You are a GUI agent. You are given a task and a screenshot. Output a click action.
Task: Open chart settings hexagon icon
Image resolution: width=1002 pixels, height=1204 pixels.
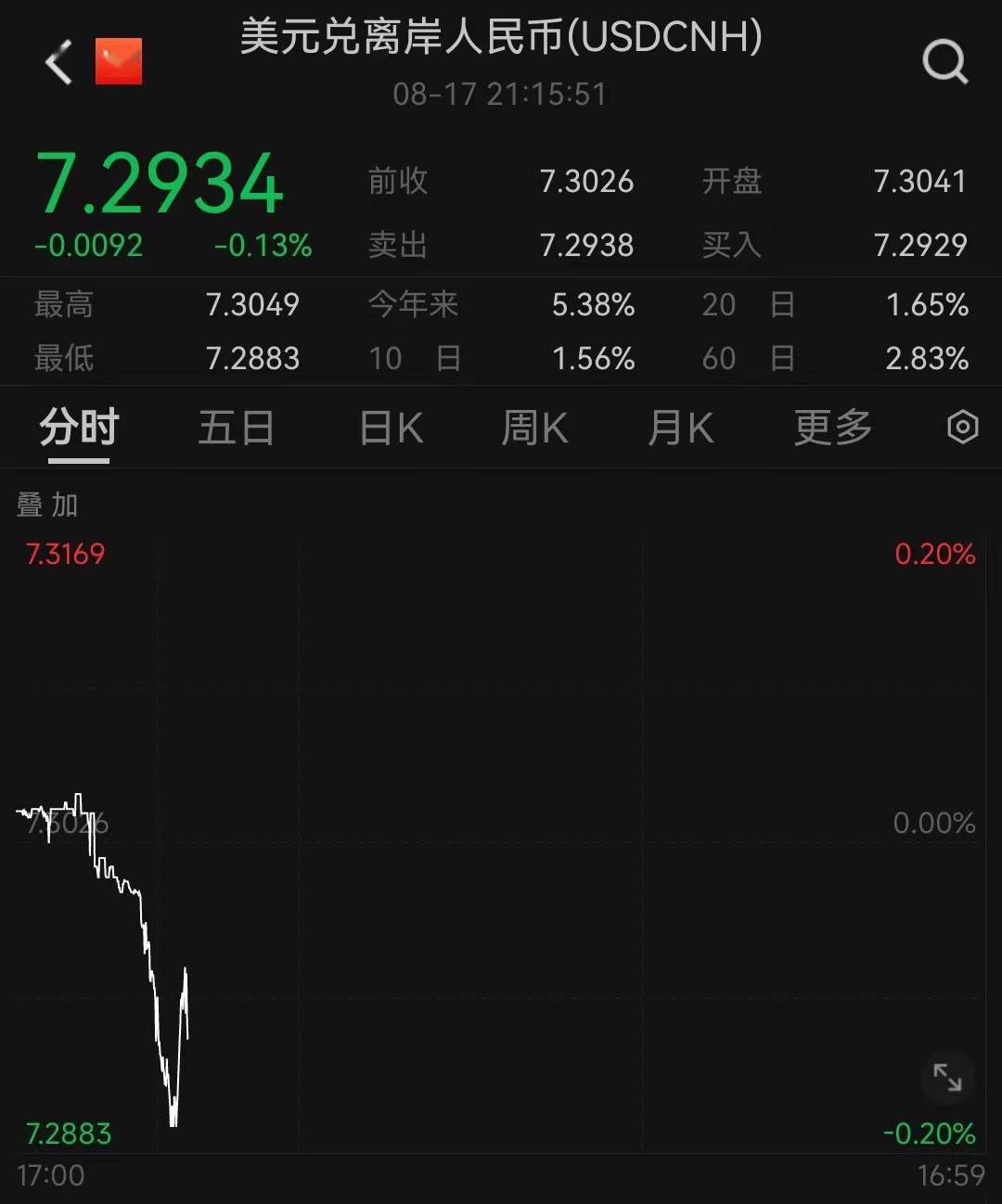tap(962, 428)
